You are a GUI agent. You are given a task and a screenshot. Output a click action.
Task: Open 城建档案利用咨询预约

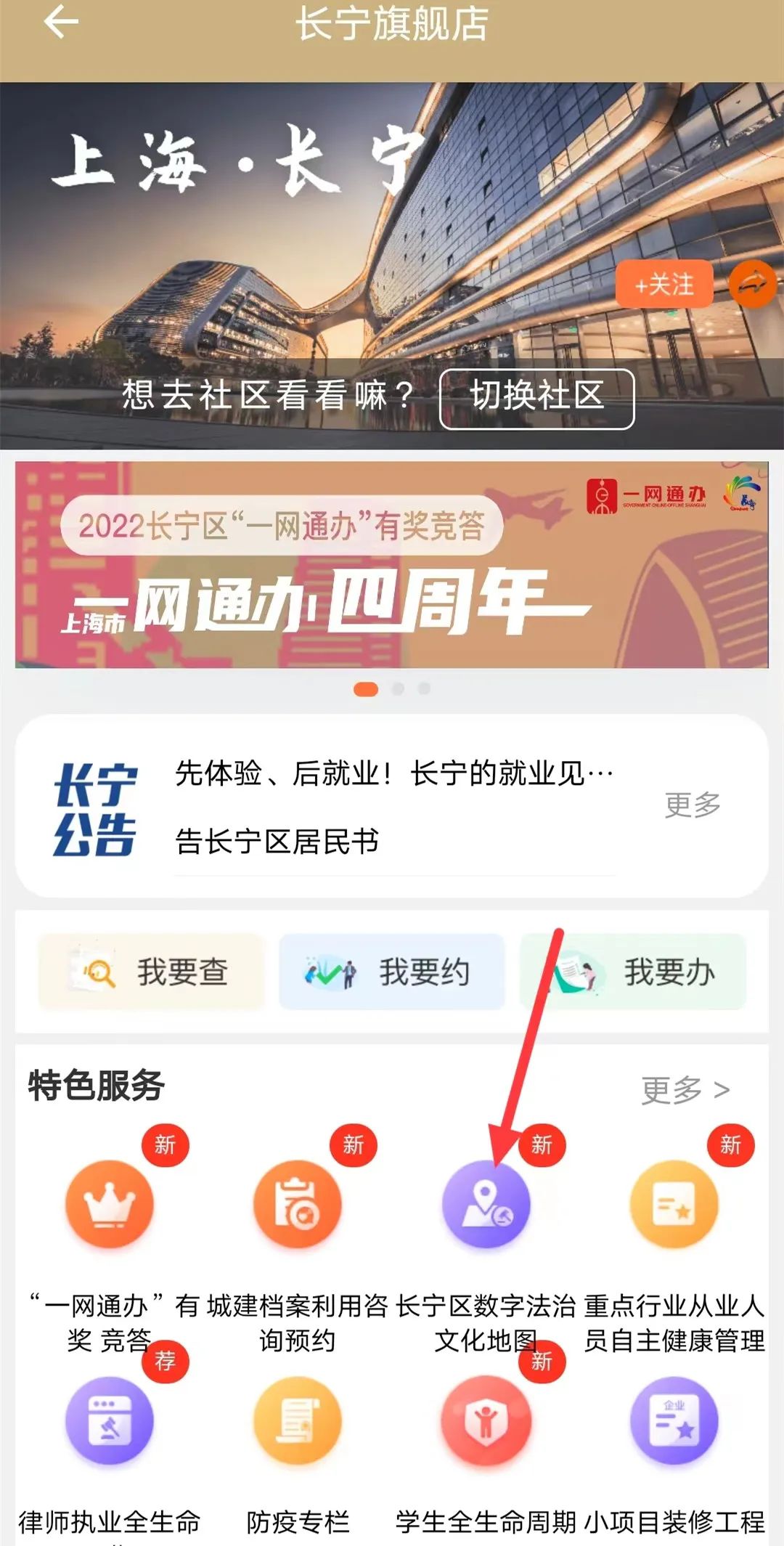point(297,1204)
